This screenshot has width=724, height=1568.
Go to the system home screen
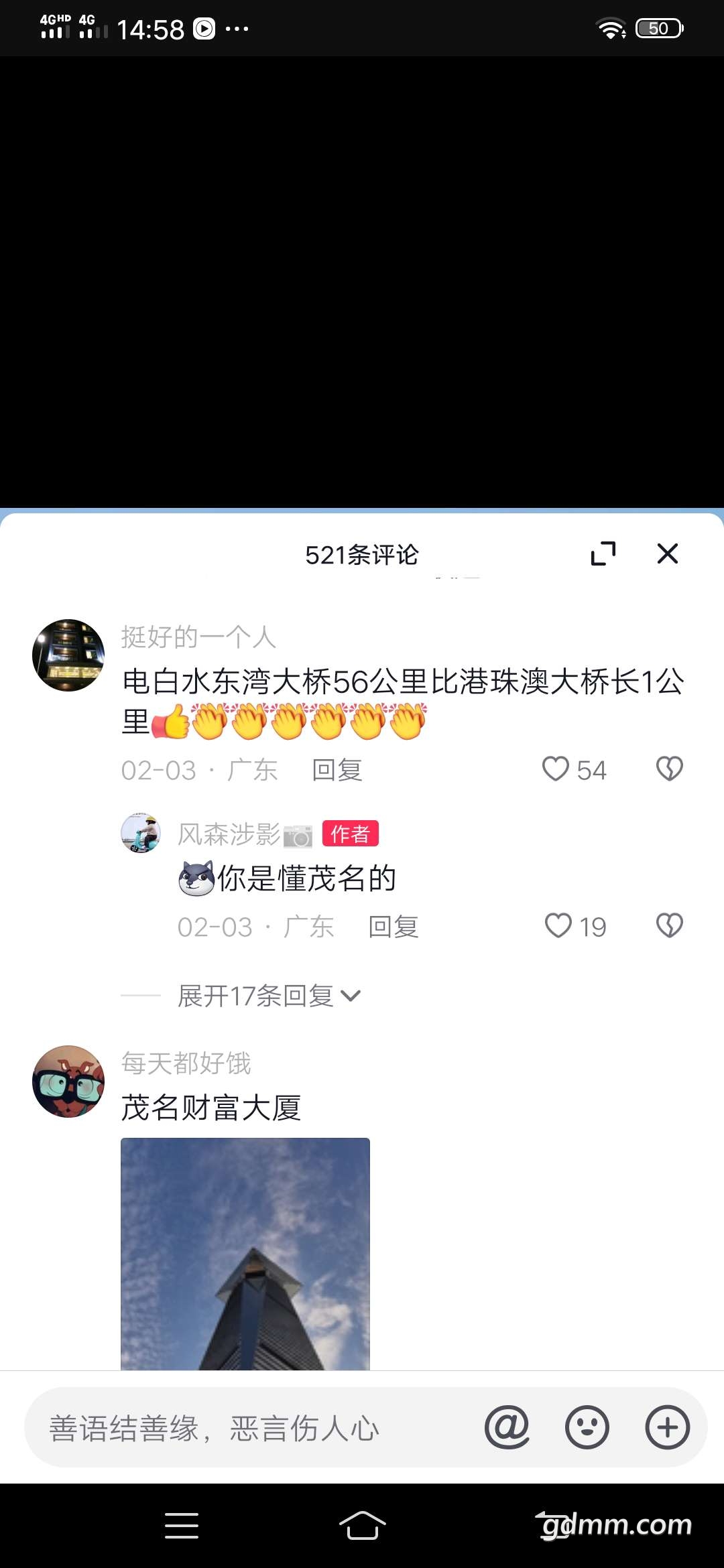pyautogui.click(x=362, y=1526)
